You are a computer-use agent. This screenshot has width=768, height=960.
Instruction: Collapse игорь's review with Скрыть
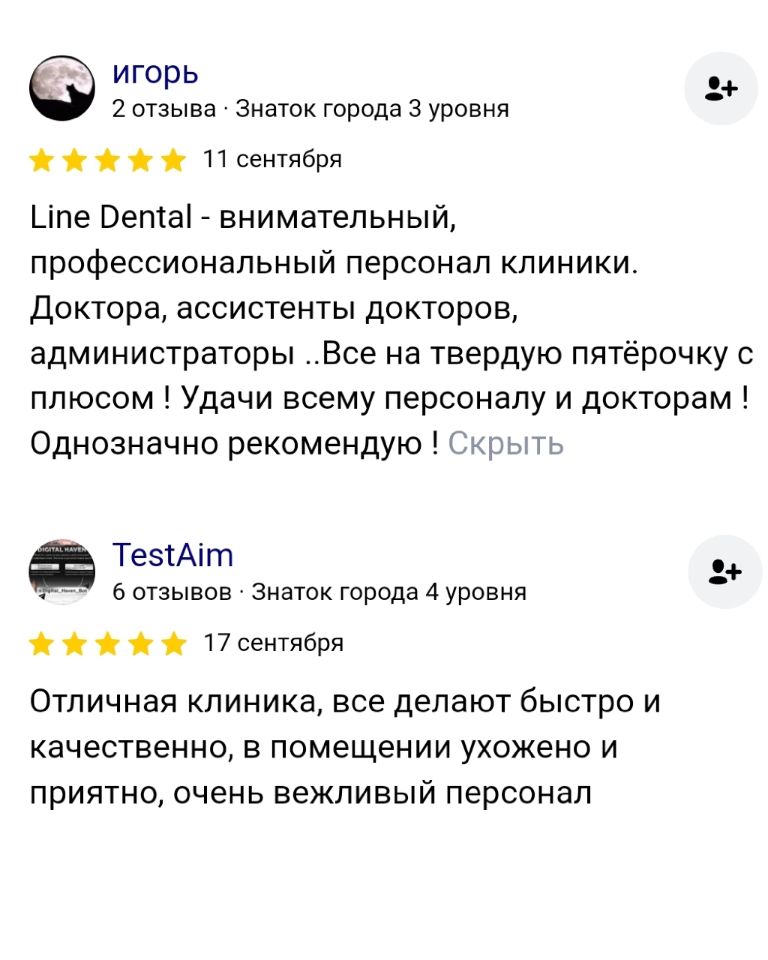pyautogui.click(x=506, y=444)
